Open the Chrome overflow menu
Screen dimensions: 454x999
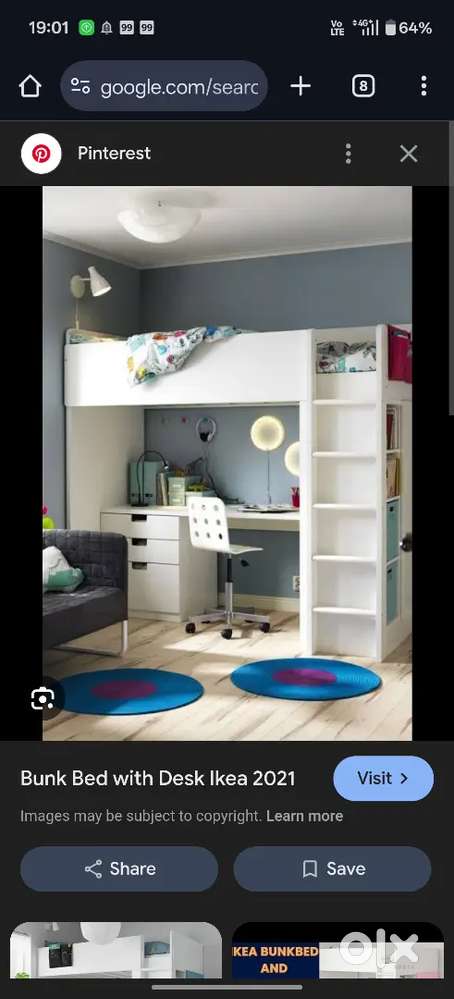[424, 86]
